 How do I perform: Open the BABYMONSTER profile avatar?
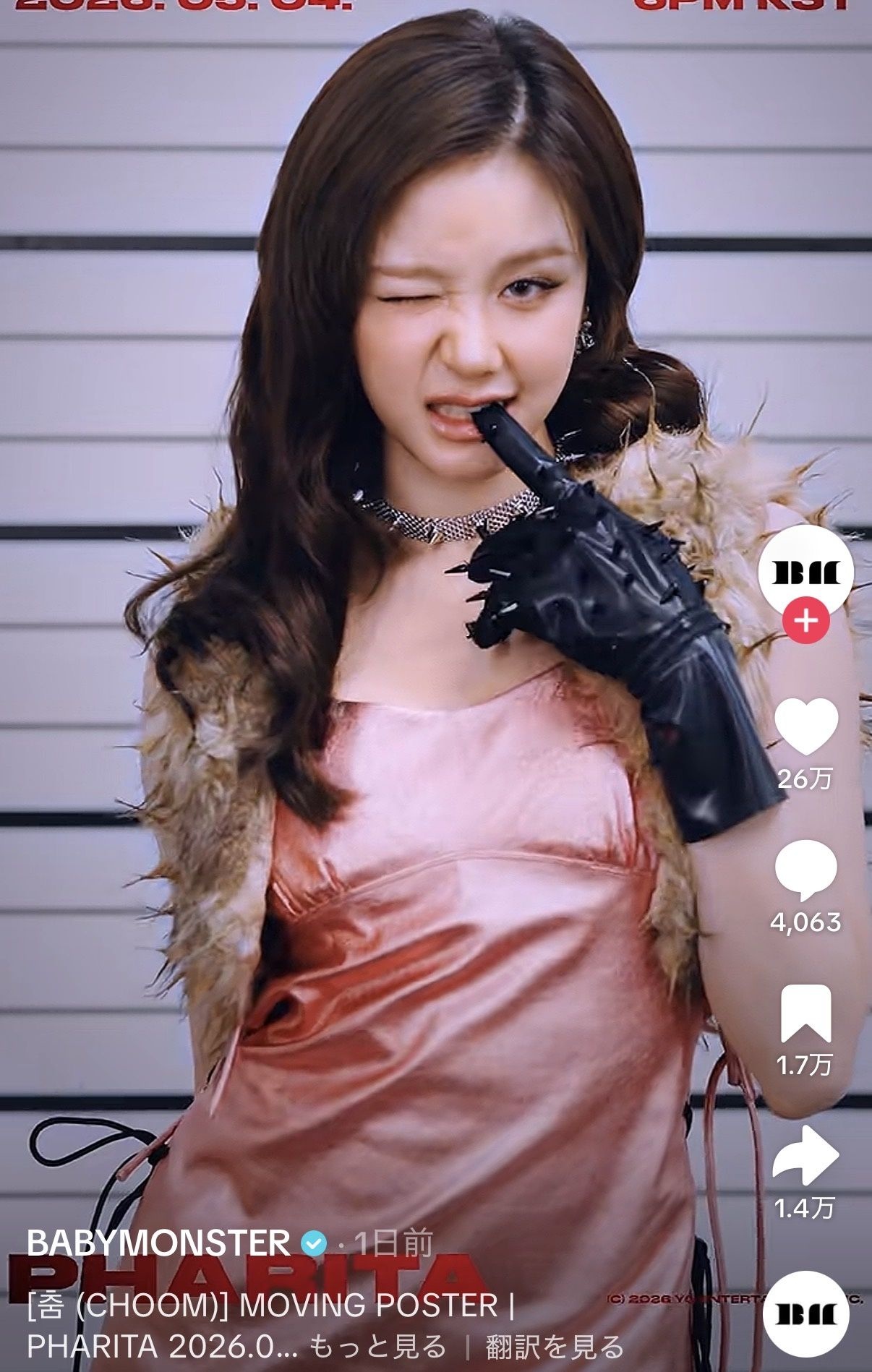coord(805,573)
